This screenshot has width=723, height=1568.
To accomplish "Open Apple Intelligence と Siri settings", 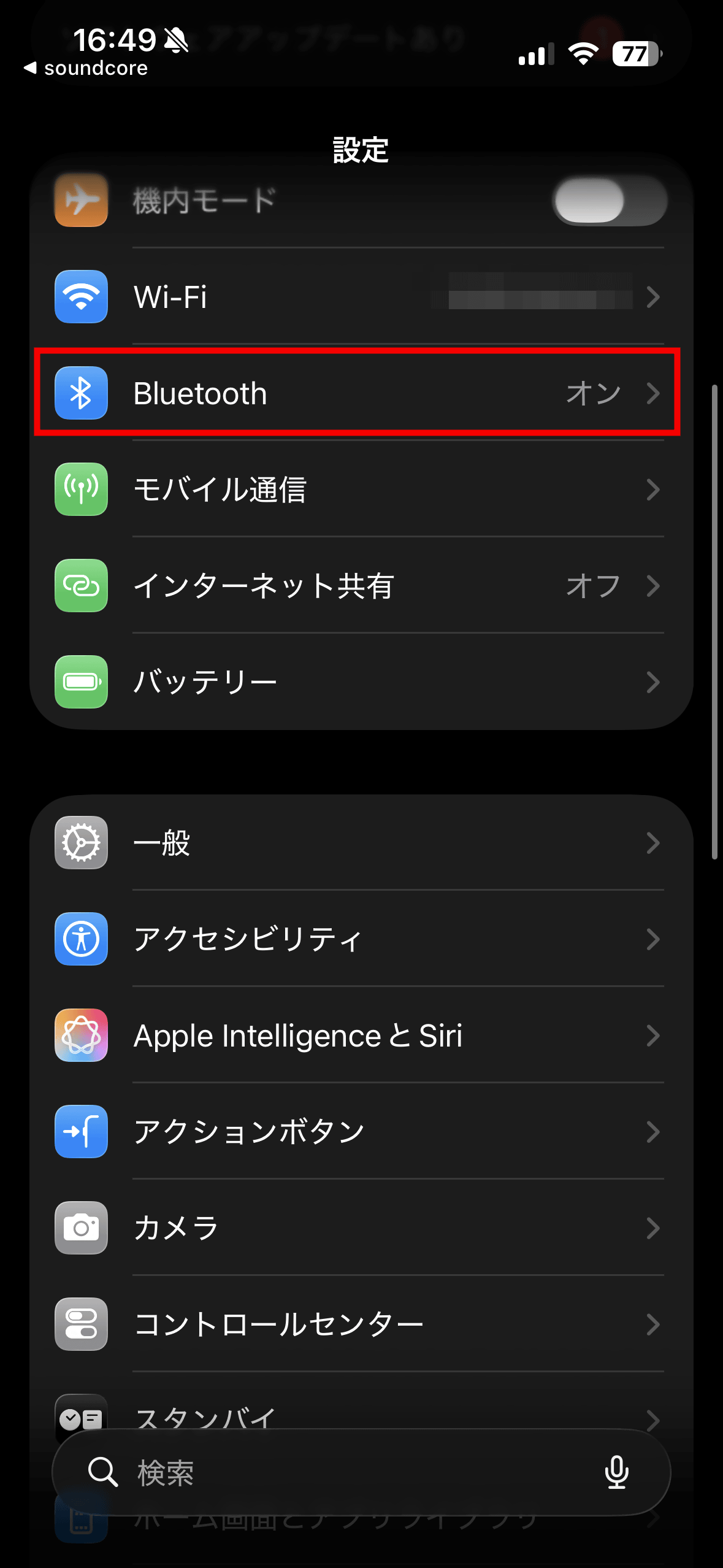I will [x=361, y=1036].
